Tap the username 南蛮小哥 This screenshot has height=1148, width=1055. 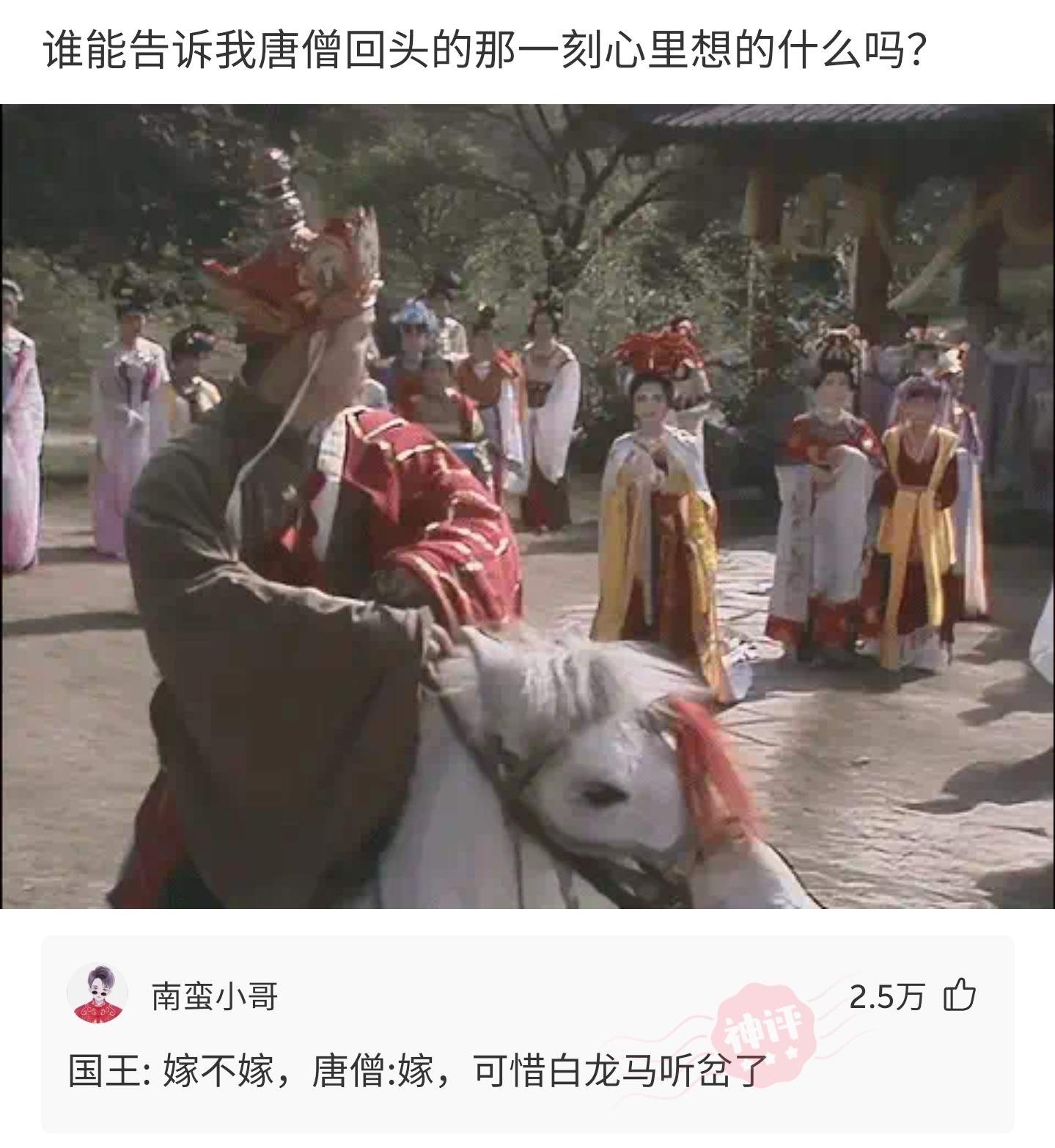214,996
